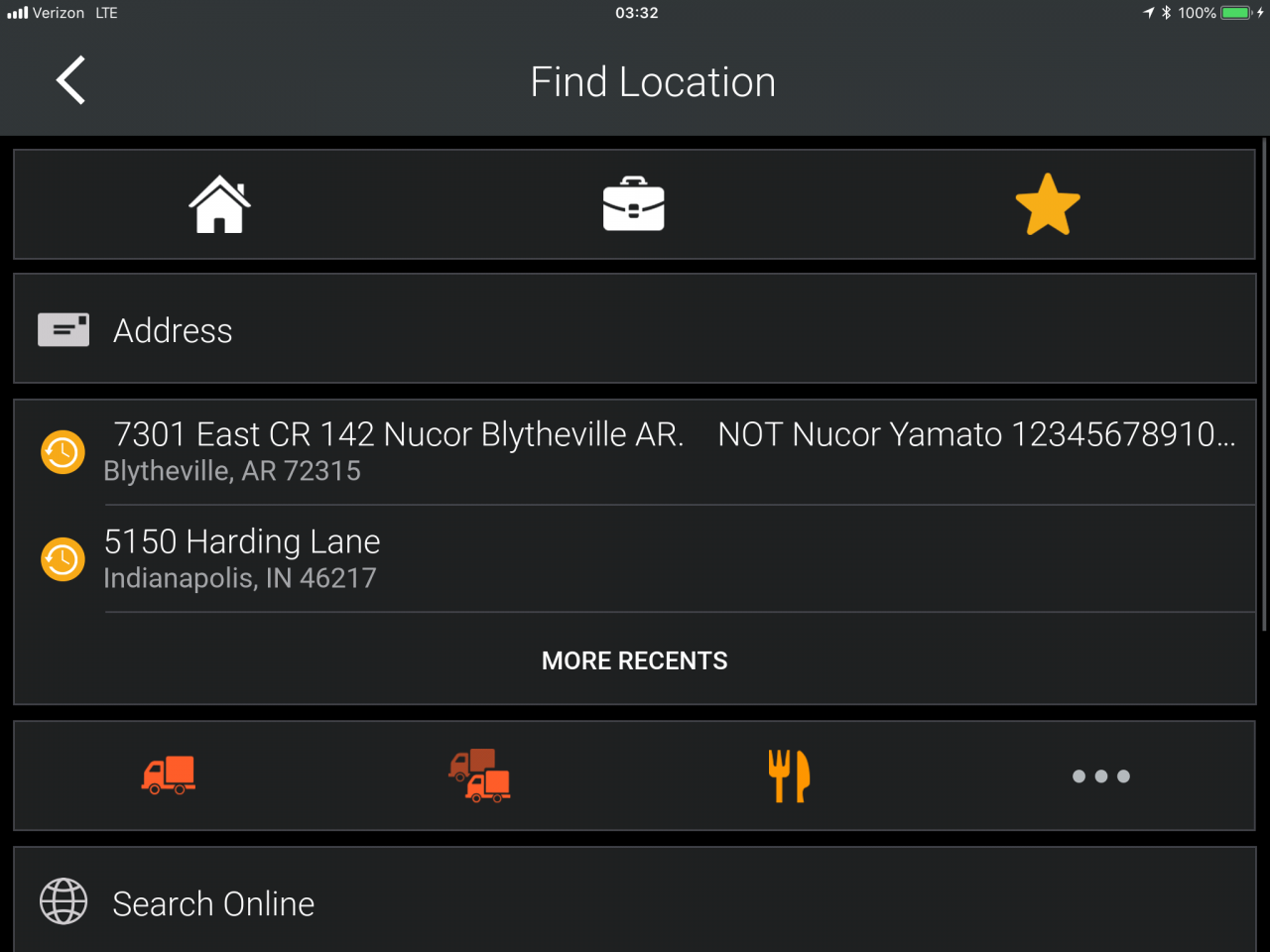Viewport: 1270px width, 952px height.
Task: Select the home location icon
Action: [x=219, y=205]
